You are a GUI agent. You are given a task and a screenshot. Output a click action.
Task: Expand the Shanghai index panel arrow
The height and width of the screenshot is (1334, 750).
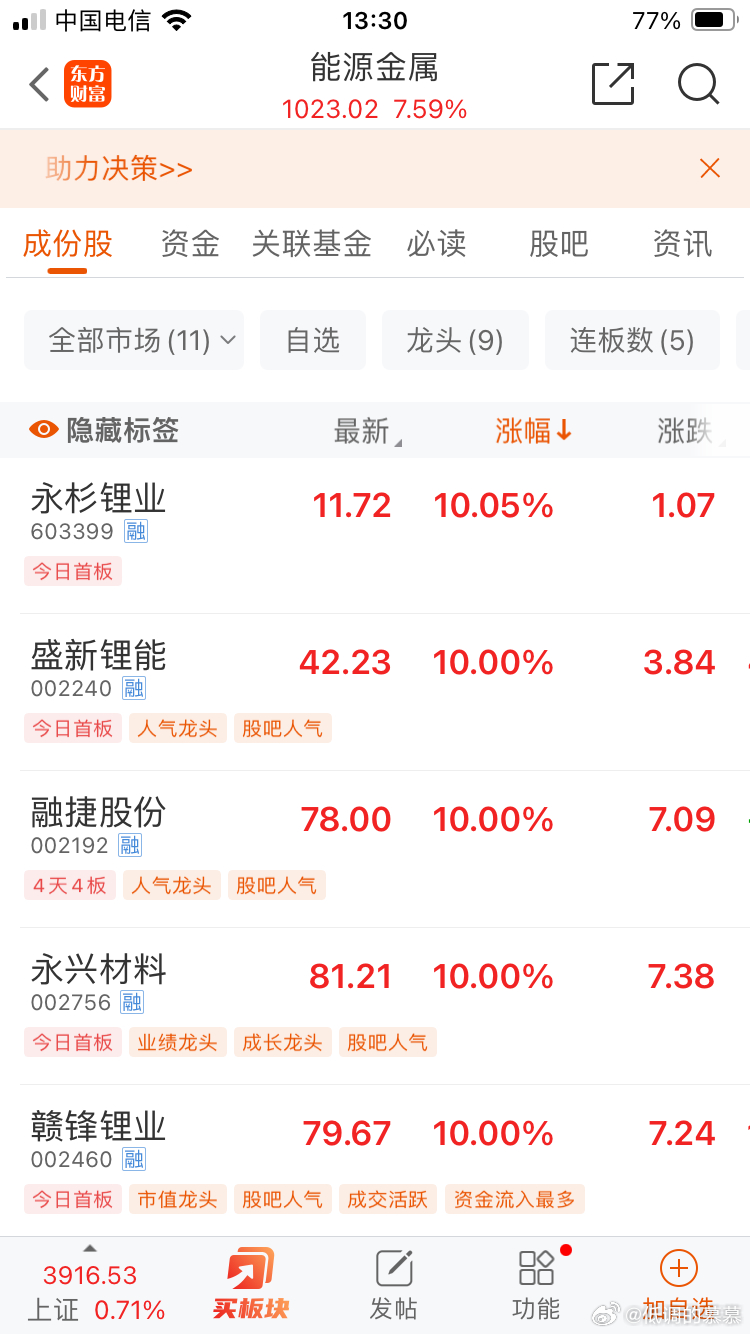coord(89,1247)
